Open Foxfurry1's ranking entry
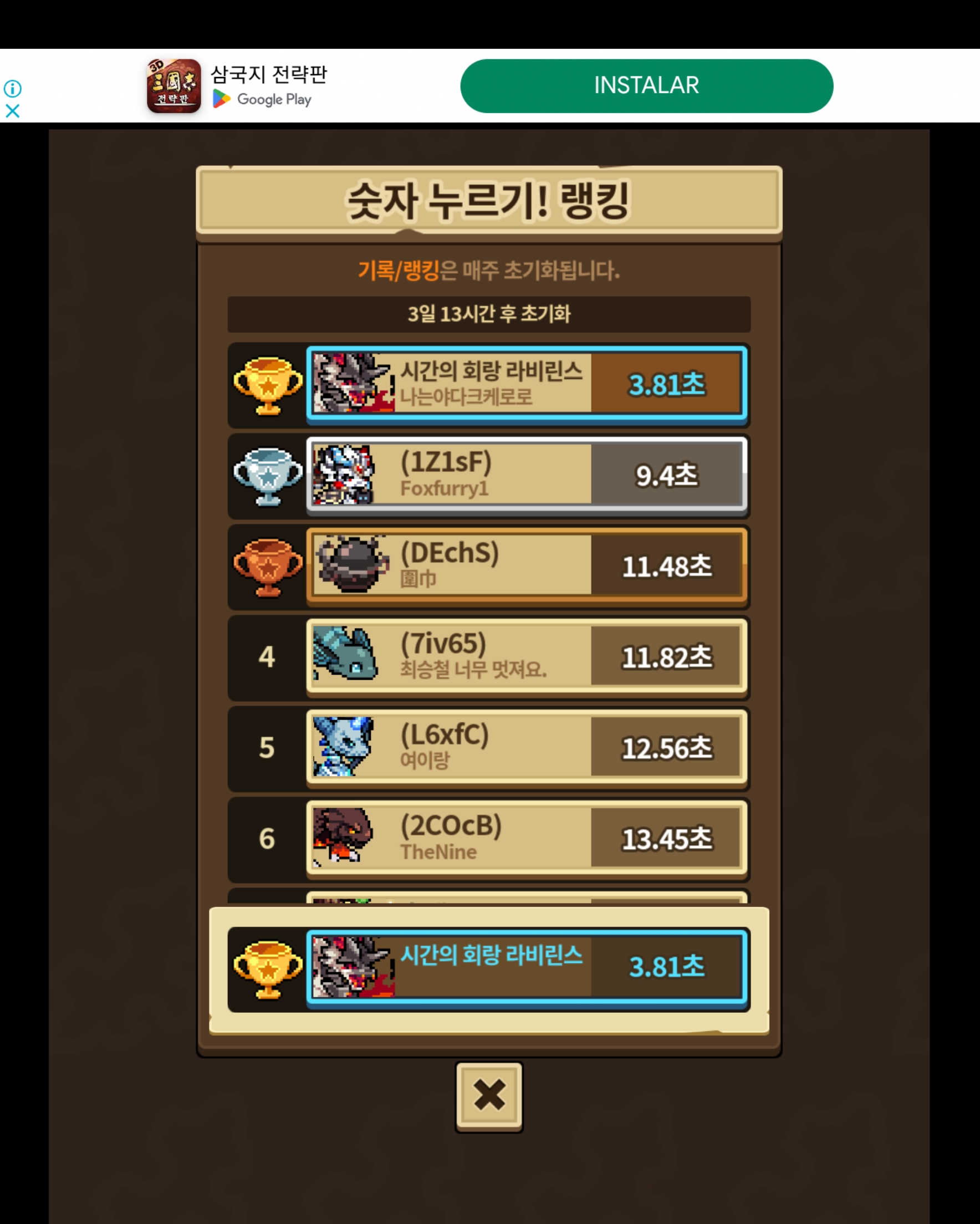Viewport: 980px width, 1224px height. (x=526, y=475)
